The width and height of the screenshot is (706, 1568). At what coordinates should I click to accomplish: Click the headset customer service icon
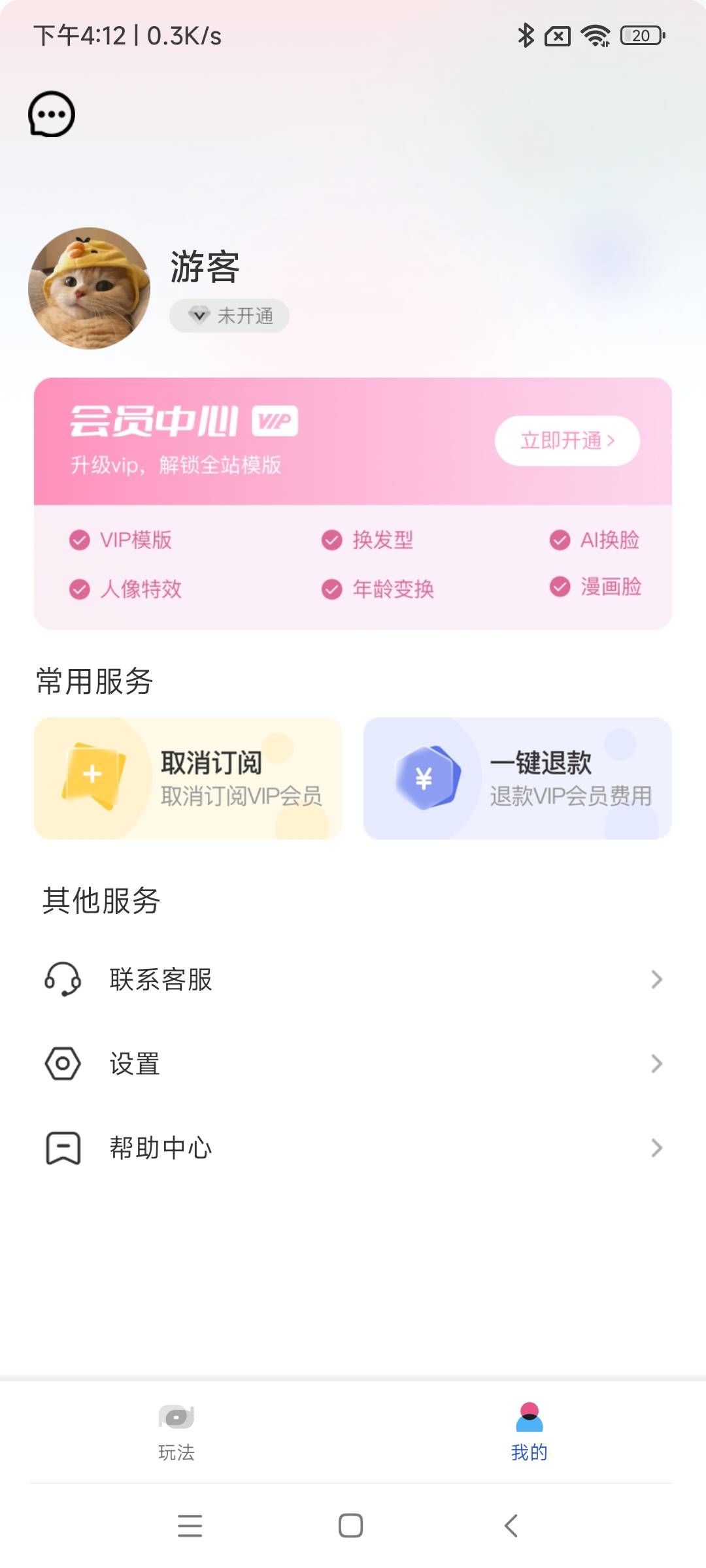click(62, 979)
